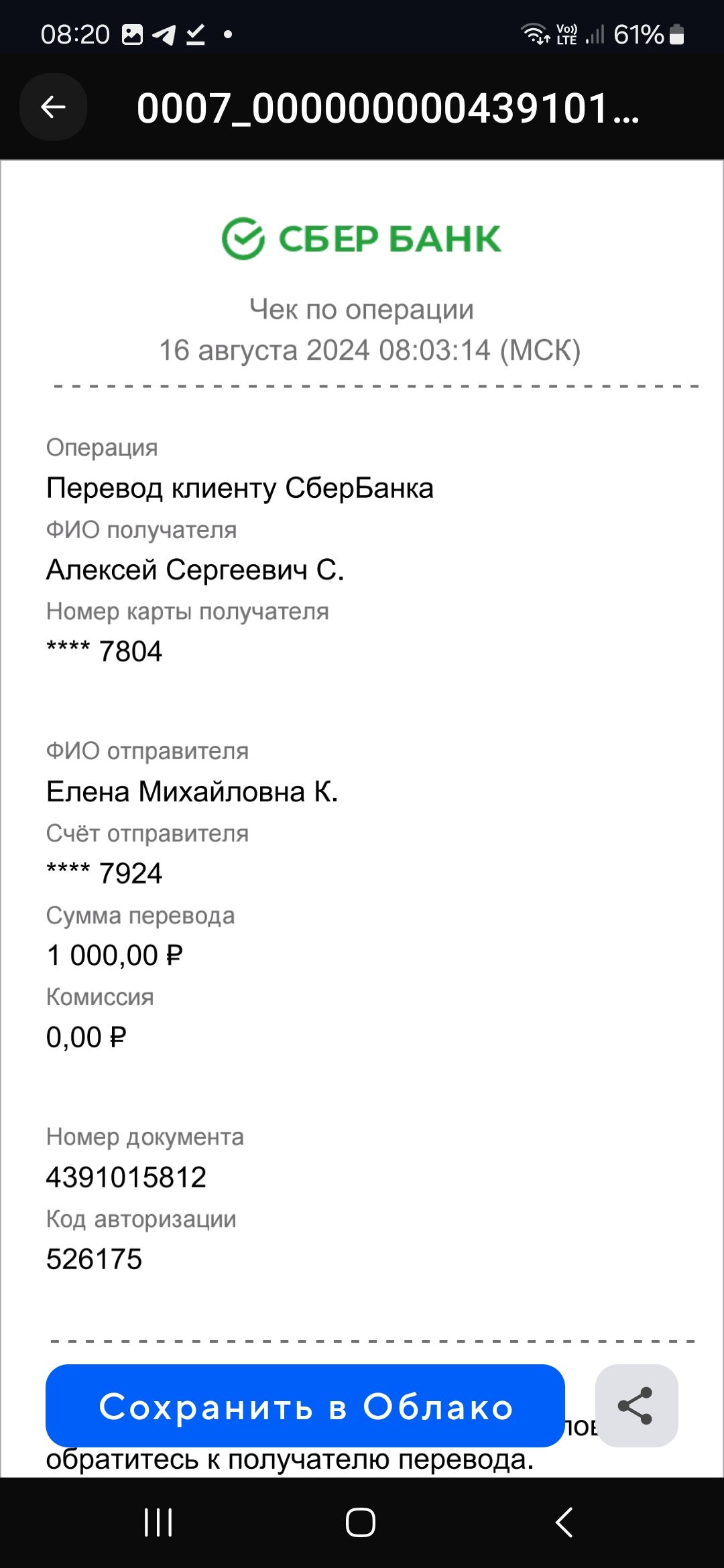The height and width of the screenshot is (1568, 724).
Task: Go back using the top-left arrow
Action: click(53, 107)
